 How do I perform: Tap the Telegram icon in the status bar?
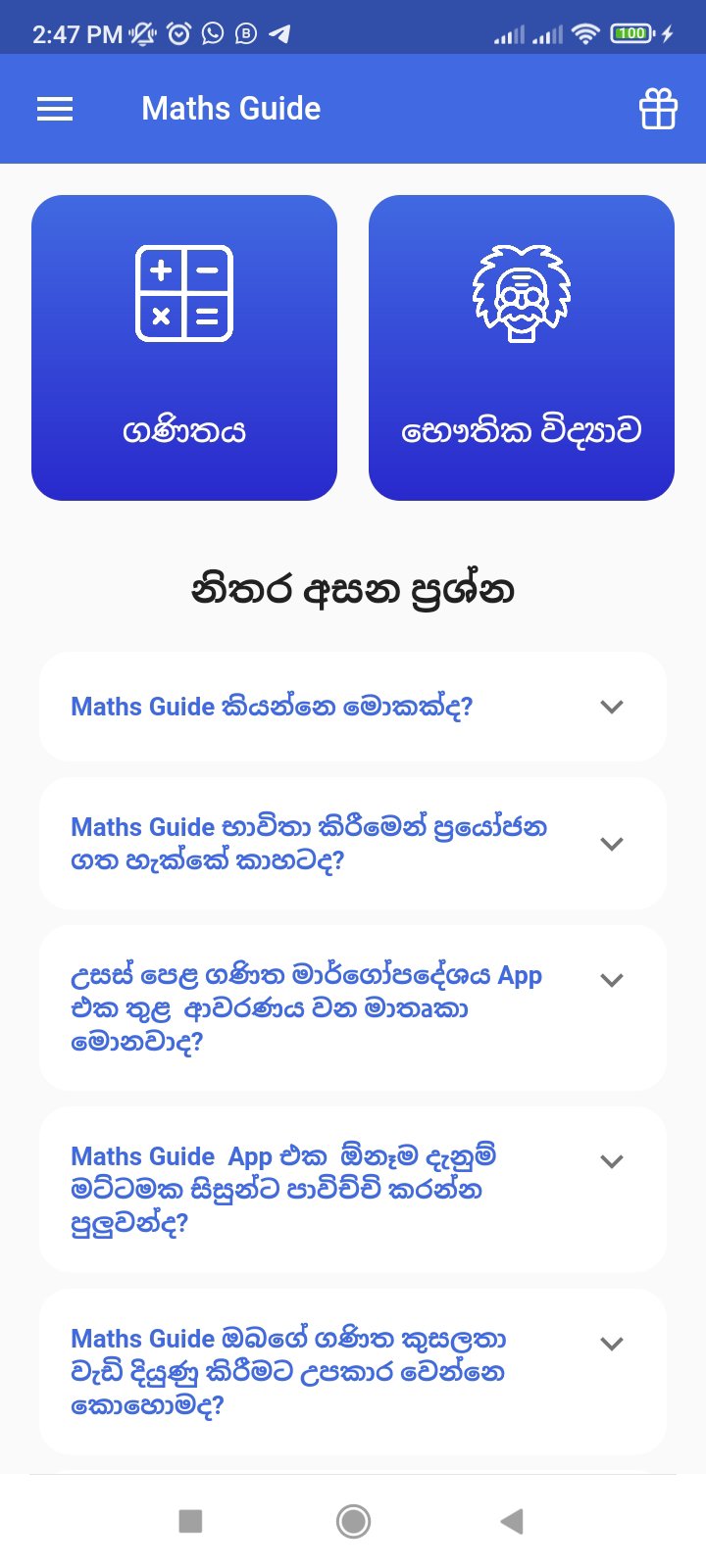pyautogui.click(x=280, y=32)
